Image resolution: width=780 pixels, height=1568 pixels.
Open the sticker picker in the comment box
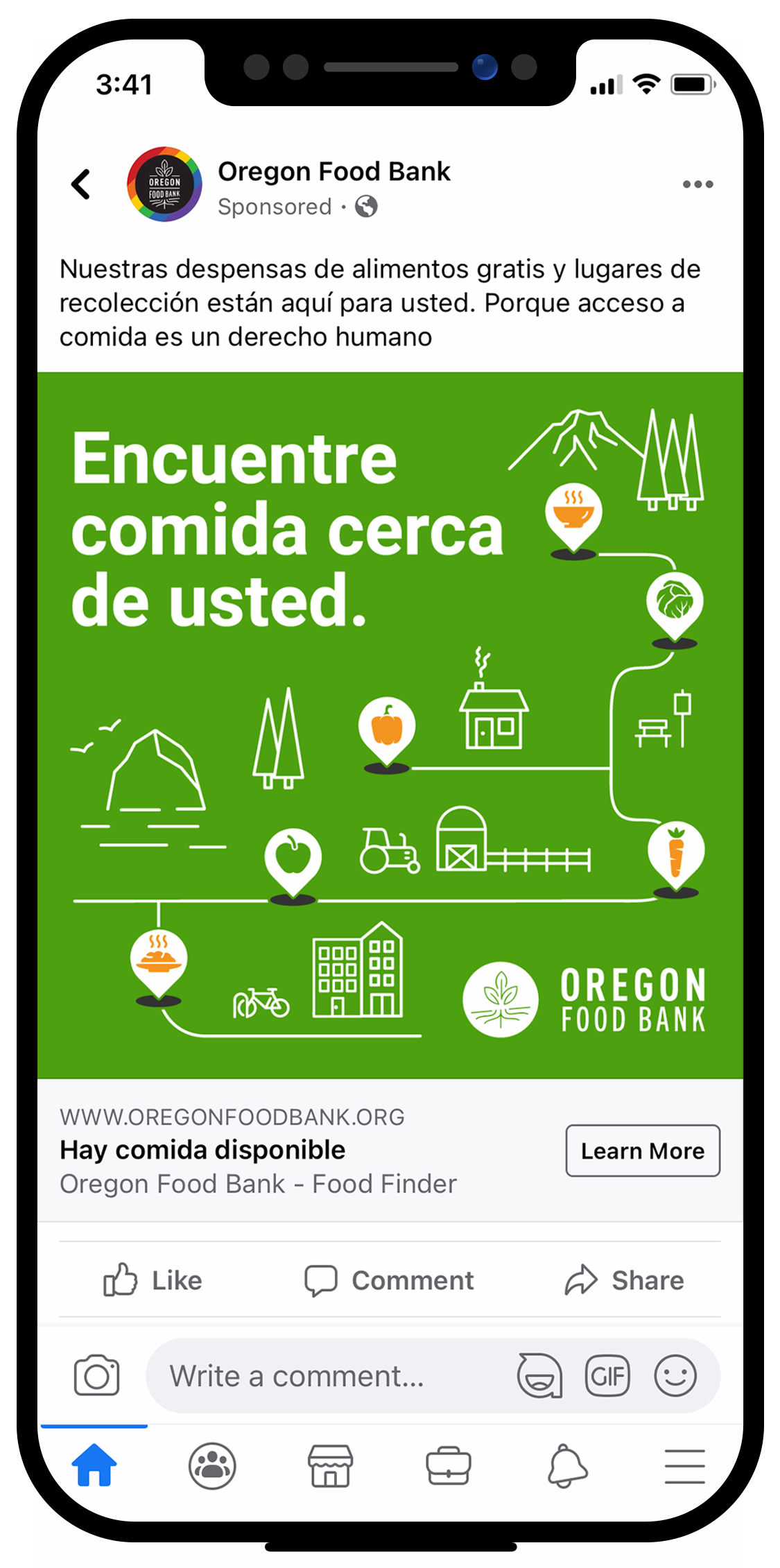(539, 1375)
